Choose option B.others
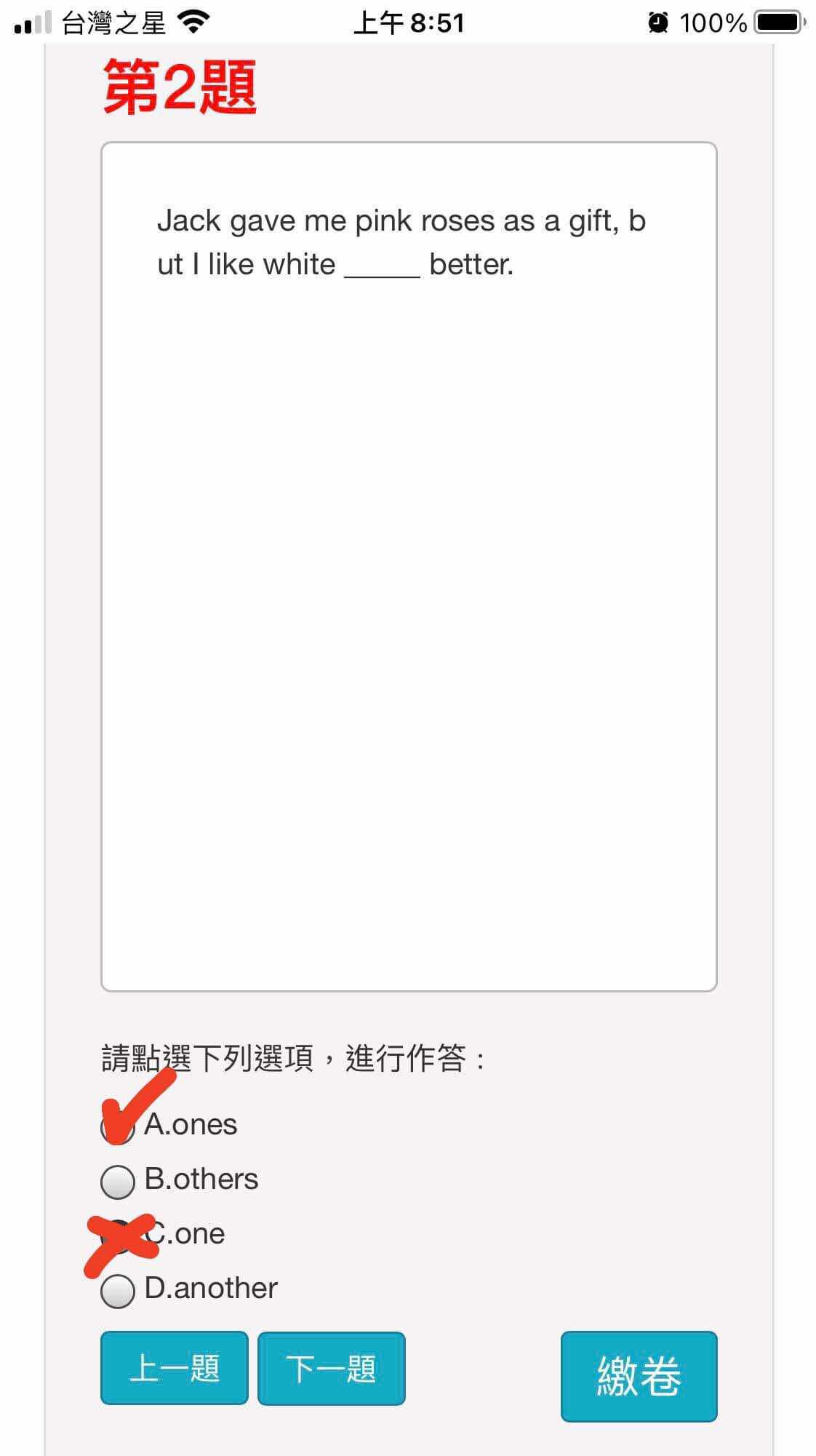Viewport: 816px width, 1456px height. click(x=118, y=1182)
